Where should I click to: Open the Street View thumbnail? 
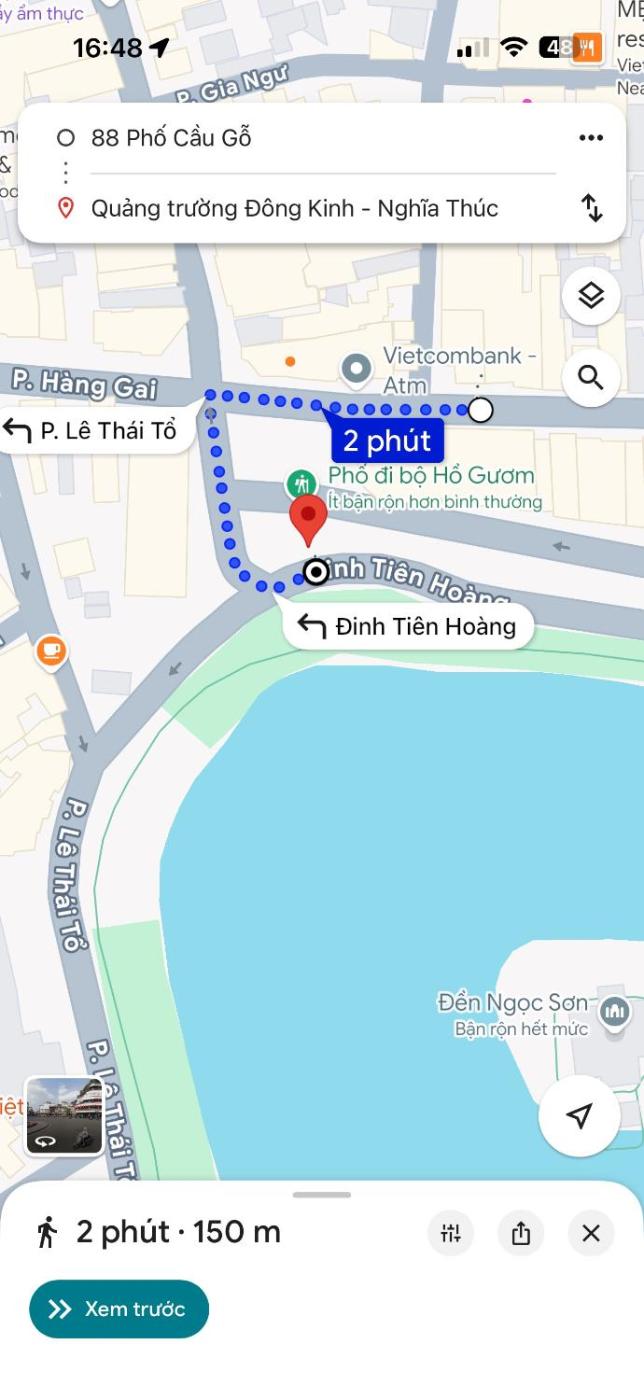(x=64, y=1116)
